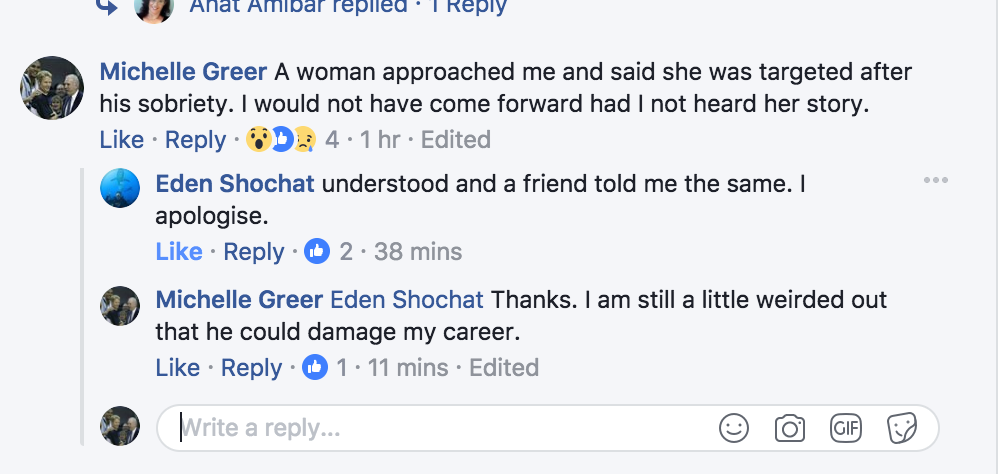View likes on Eden Shochat's reply

pos(329,251)
